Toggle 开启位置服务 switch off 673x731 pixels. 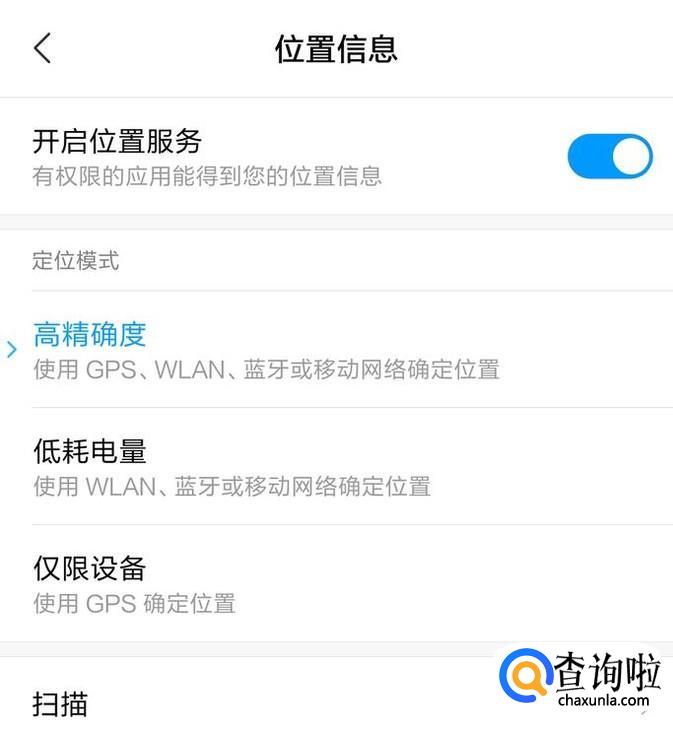coord(609,157)
